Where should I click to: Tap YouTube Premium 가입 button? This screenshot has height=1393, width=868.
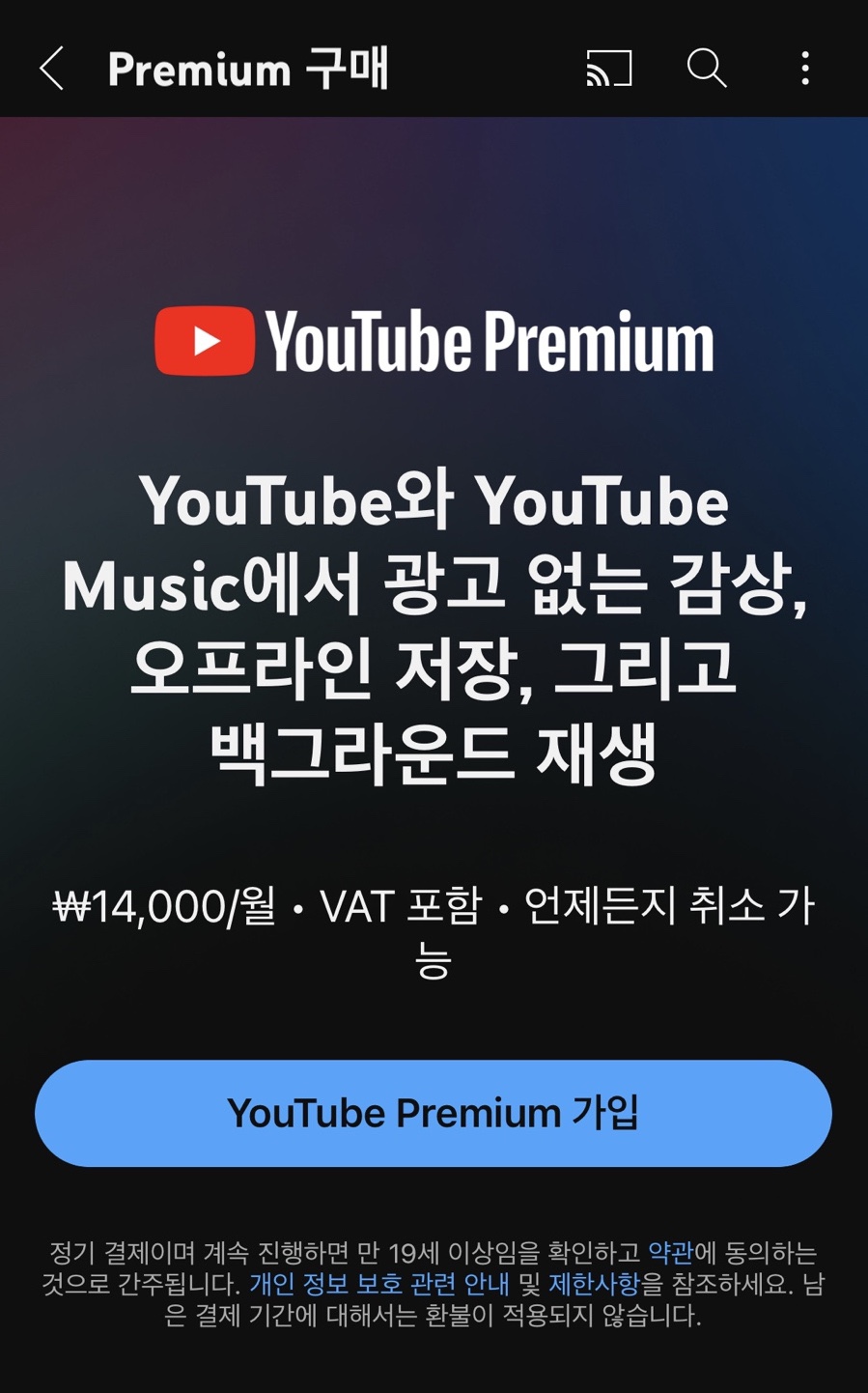pyautogui.click(x=434, y=1113)
